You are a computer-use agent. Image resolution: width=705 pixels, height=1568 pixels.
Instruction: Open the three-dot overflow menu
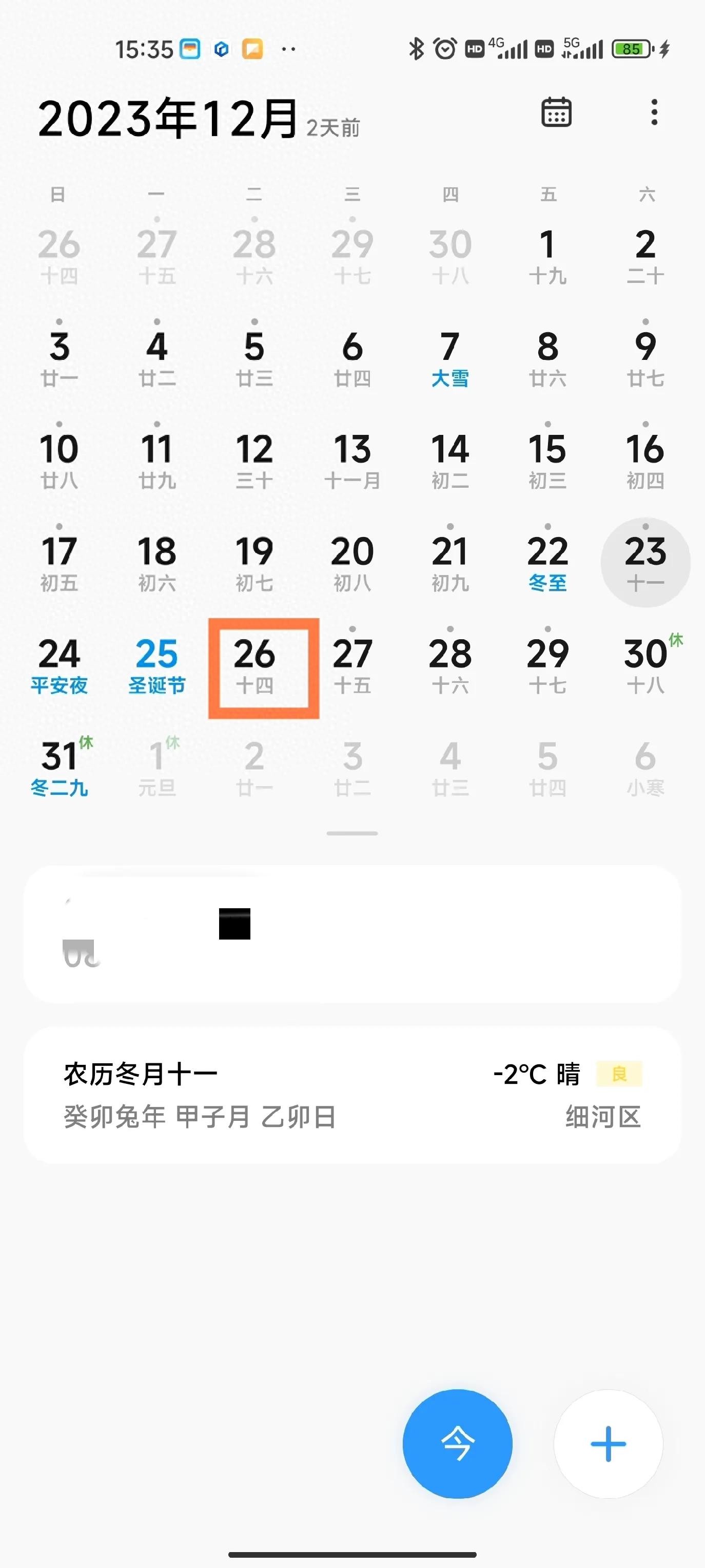(654, 112)
